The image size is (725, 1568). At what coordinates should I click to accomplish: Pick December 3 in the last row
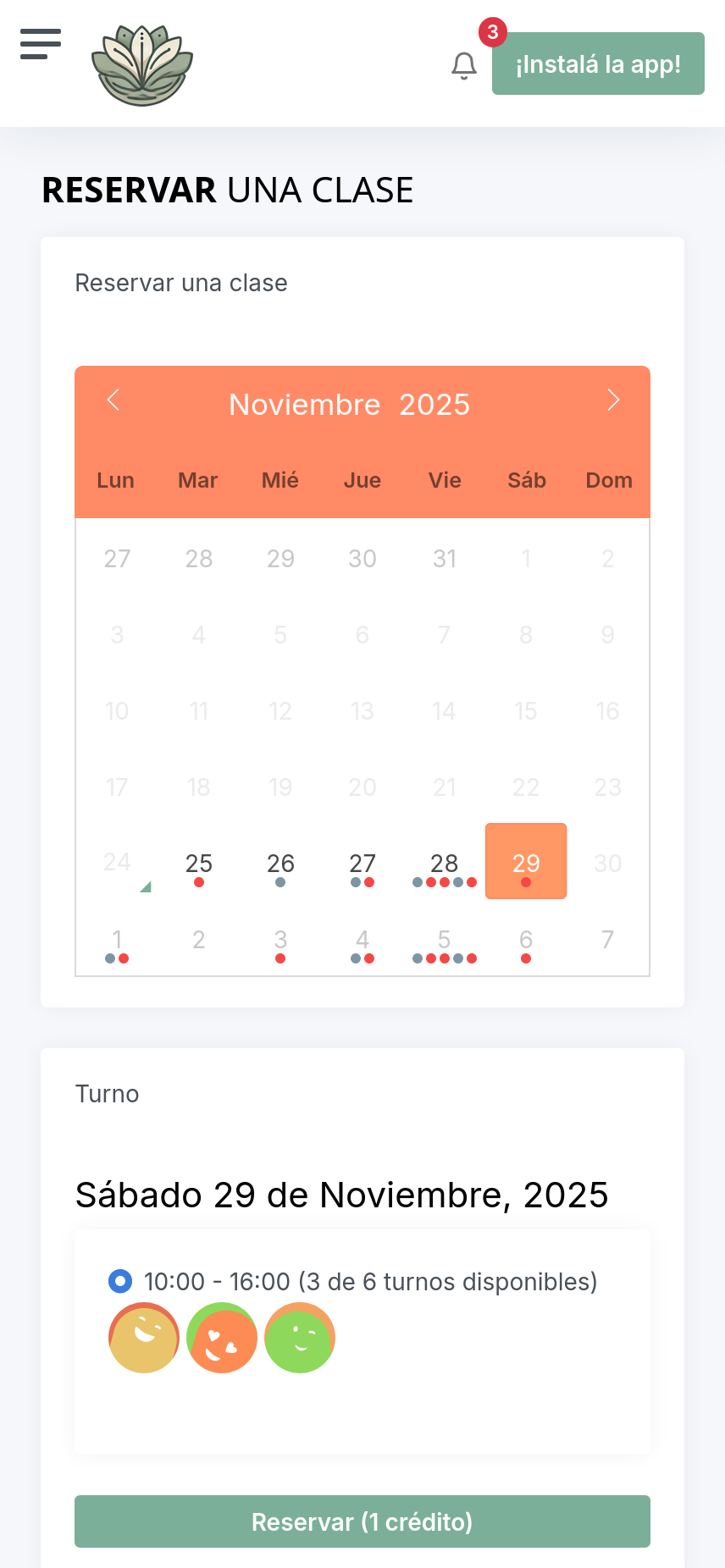pos(280,940)
